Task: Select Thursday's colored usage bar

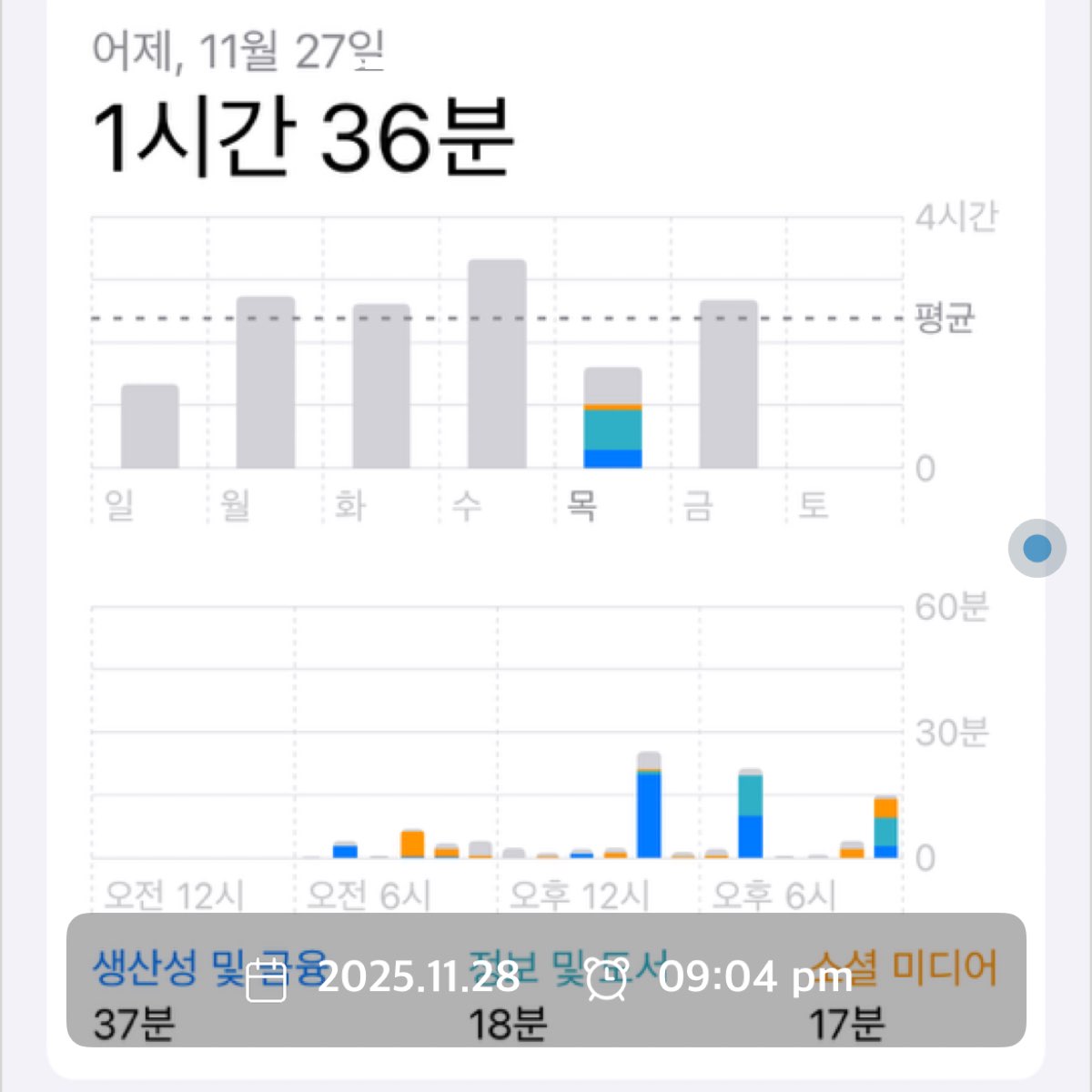Action: coord(612,419)
